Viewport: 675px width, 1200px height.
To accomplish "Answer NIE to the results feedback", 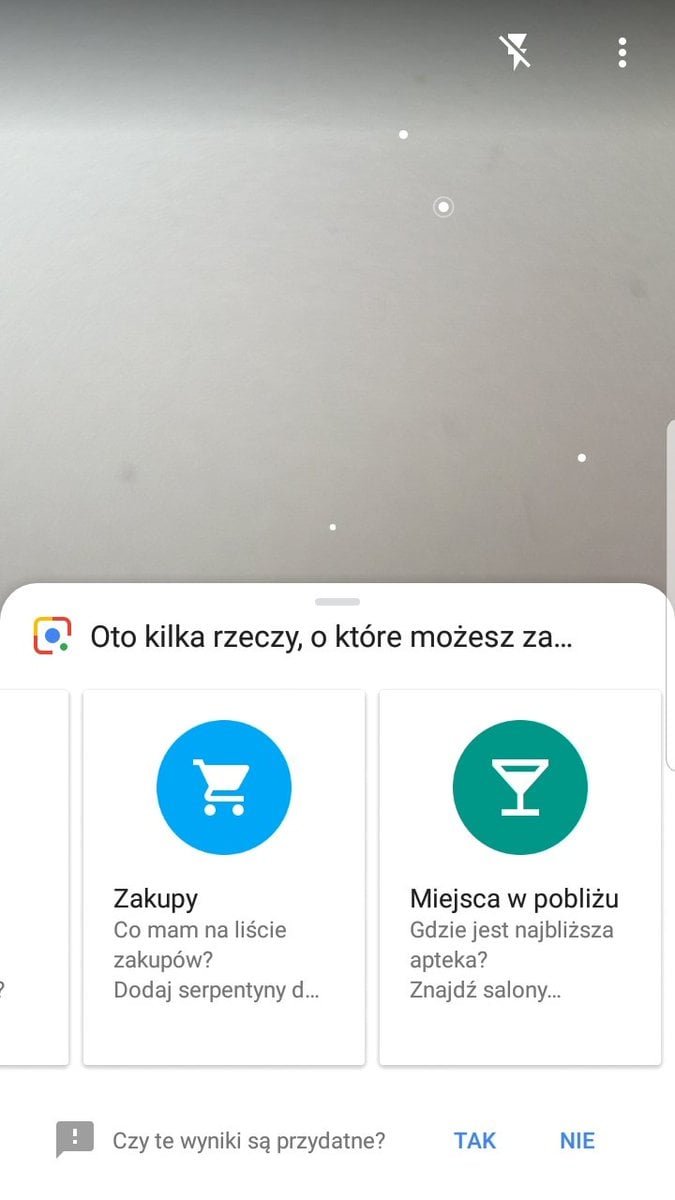I will pyautogui.click(x=578, y=1140).
